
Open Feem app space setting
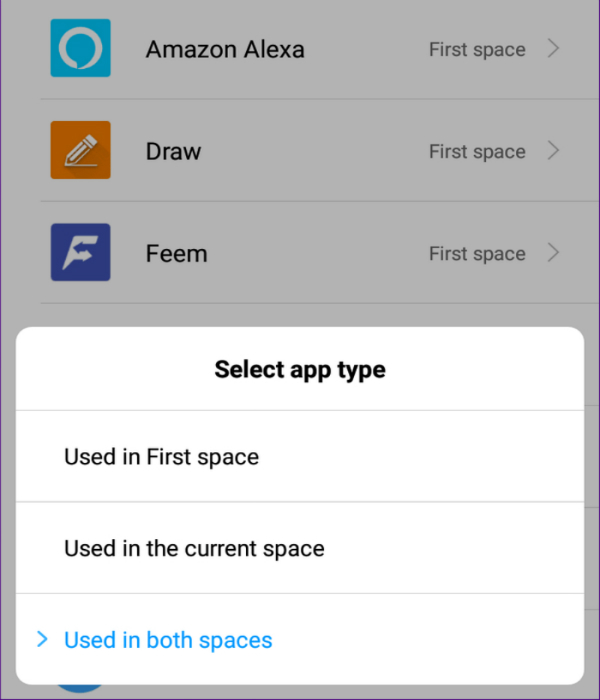[300, 254]
